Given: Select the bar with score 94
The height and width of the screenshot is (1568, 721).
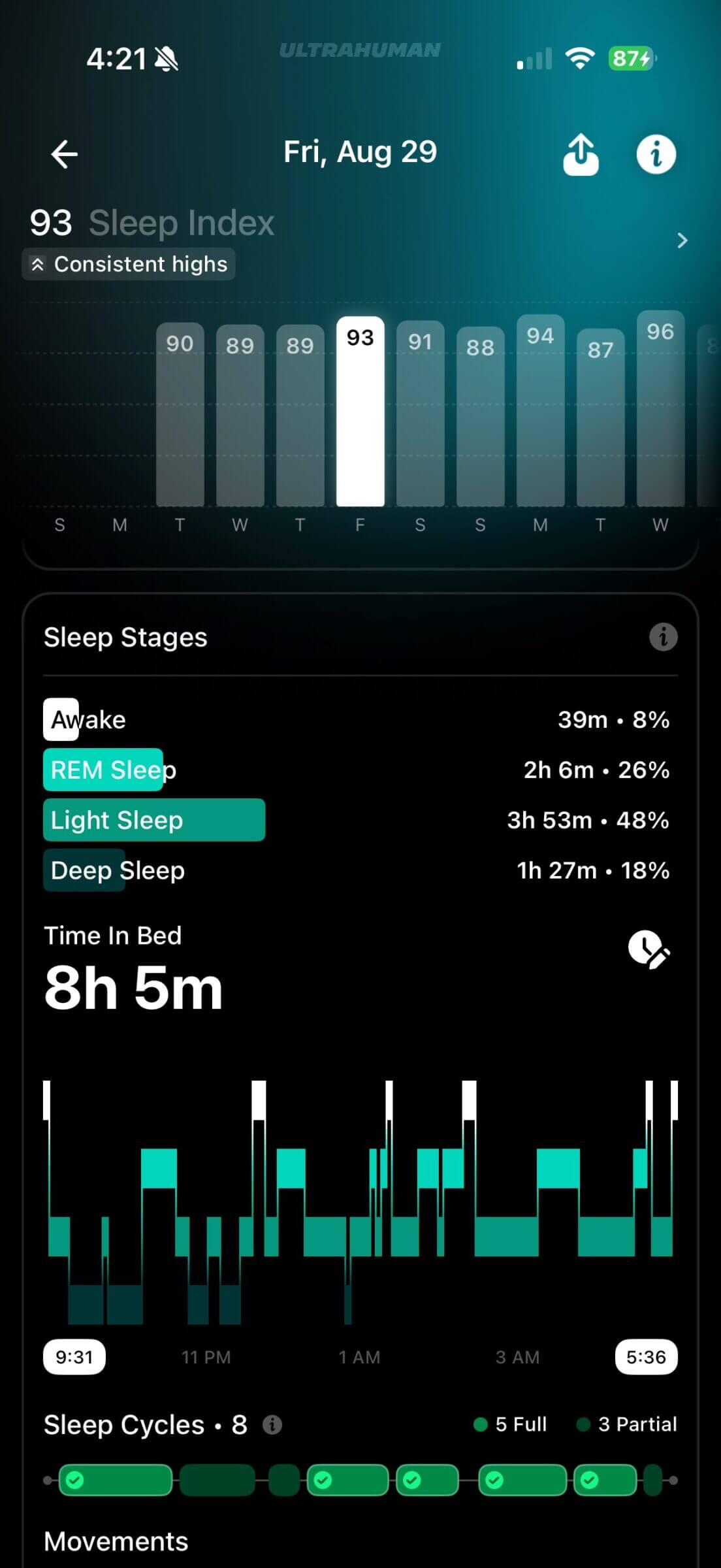Looking at the screenshot, I should [x=540, y=410].
